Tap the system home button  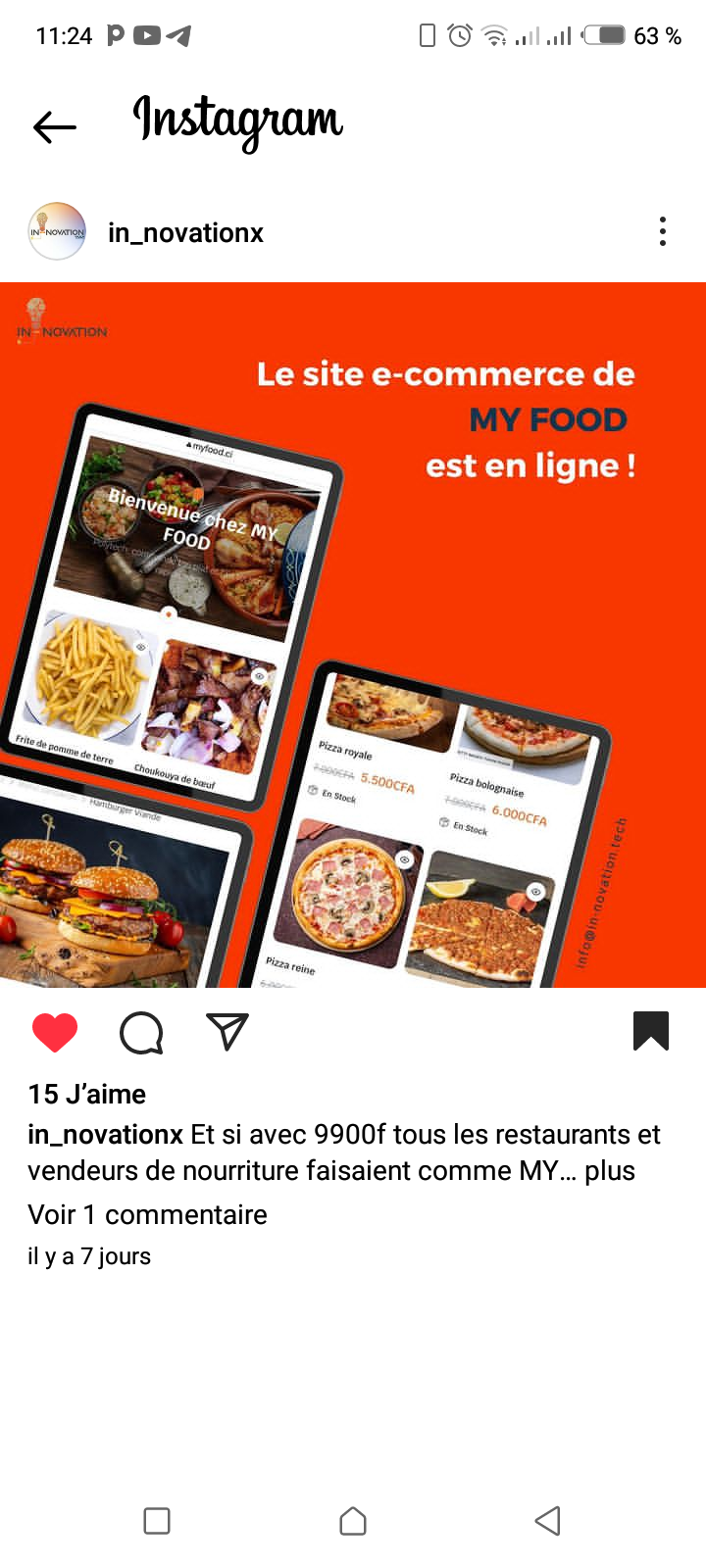(x=353, y=1521)
